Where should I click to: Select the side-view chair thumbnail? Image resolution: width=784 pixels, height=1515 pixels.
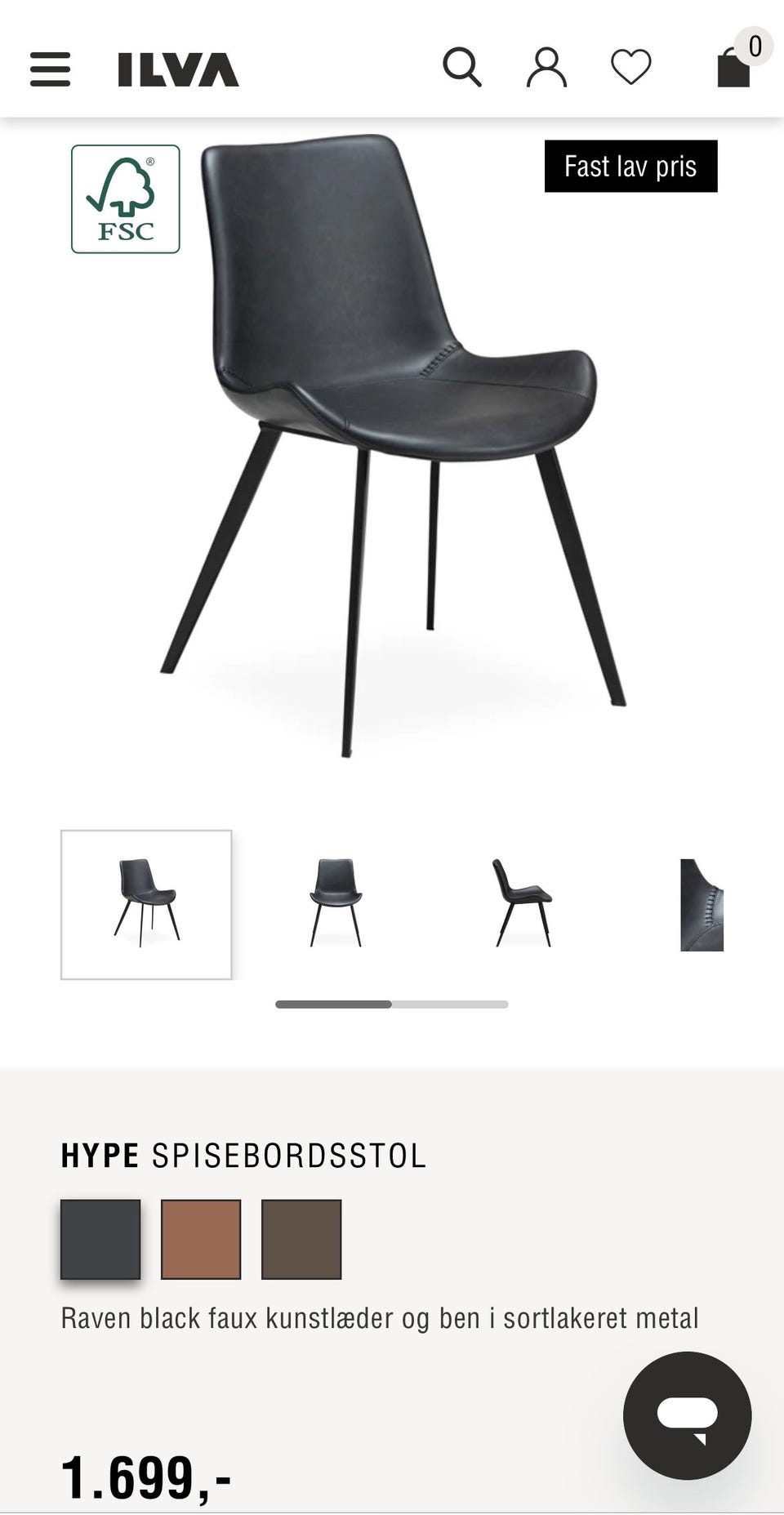tap(523, 903)
